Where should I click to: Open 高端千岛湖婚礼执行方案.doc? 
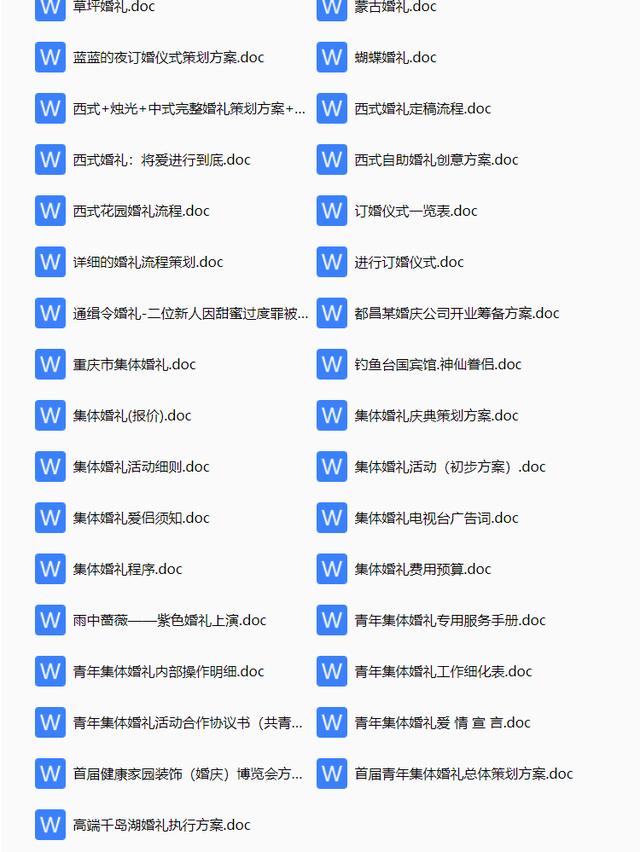point(161,825)
